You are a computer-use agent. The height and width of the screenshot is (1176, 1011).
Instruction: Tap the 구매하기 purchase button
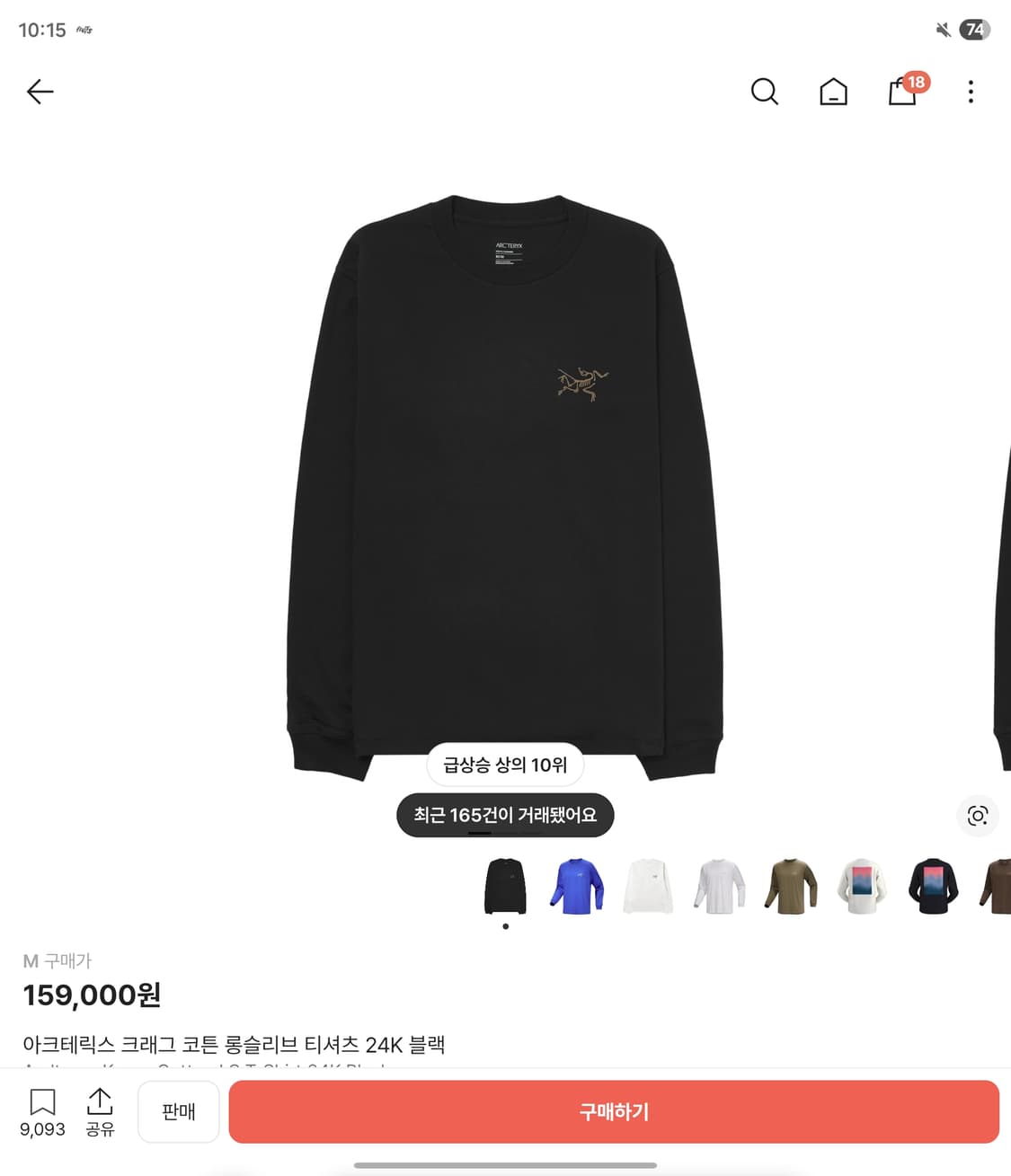point(612,1111)
